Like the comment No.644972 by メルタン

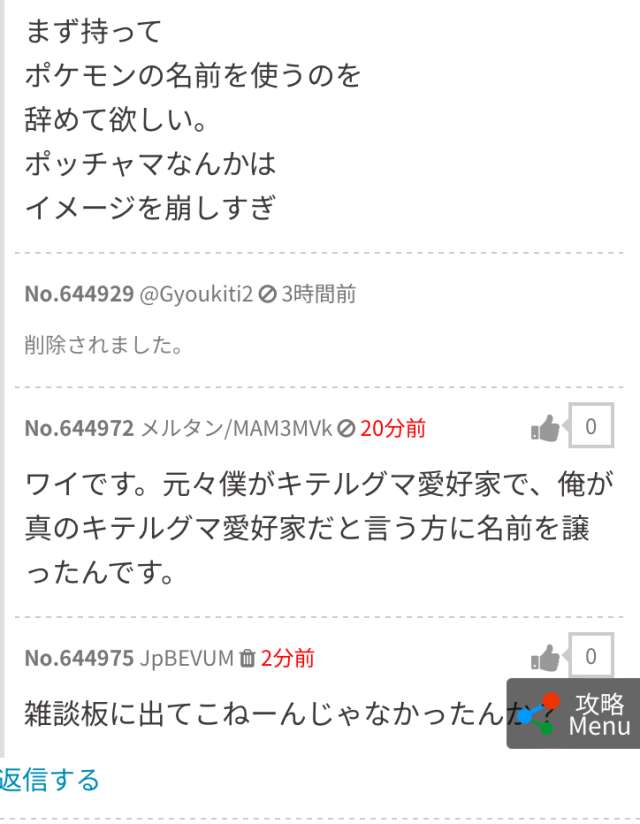pyautogui.click(x=546, y=429)
